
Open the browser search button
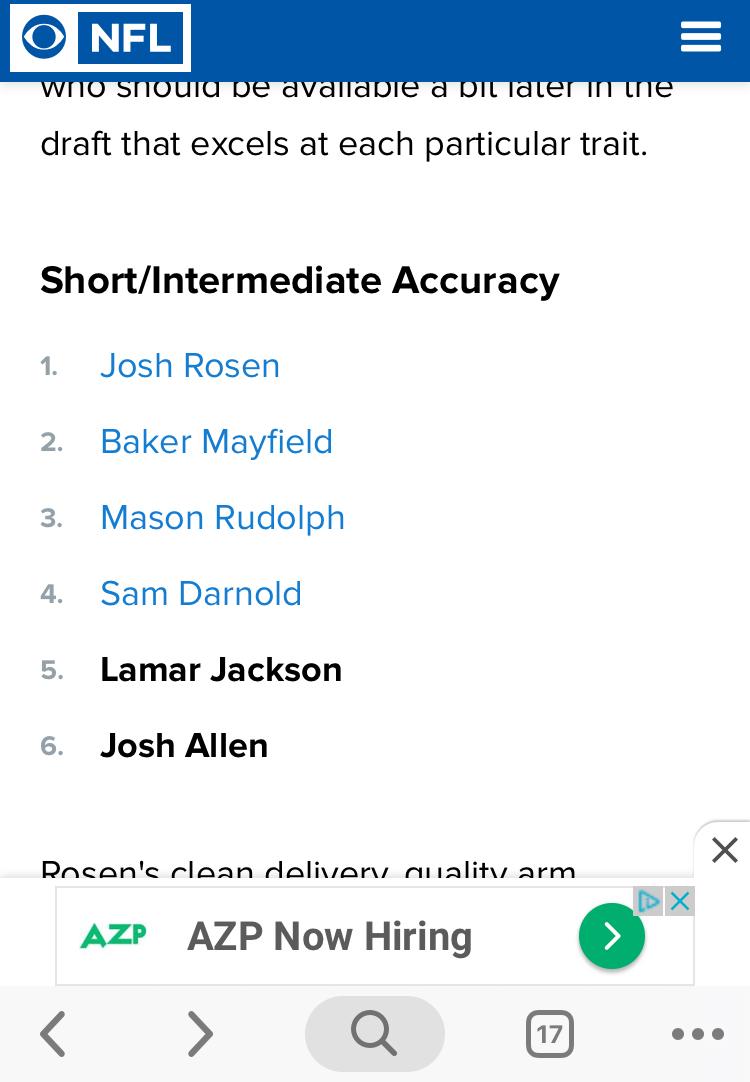374,1033
